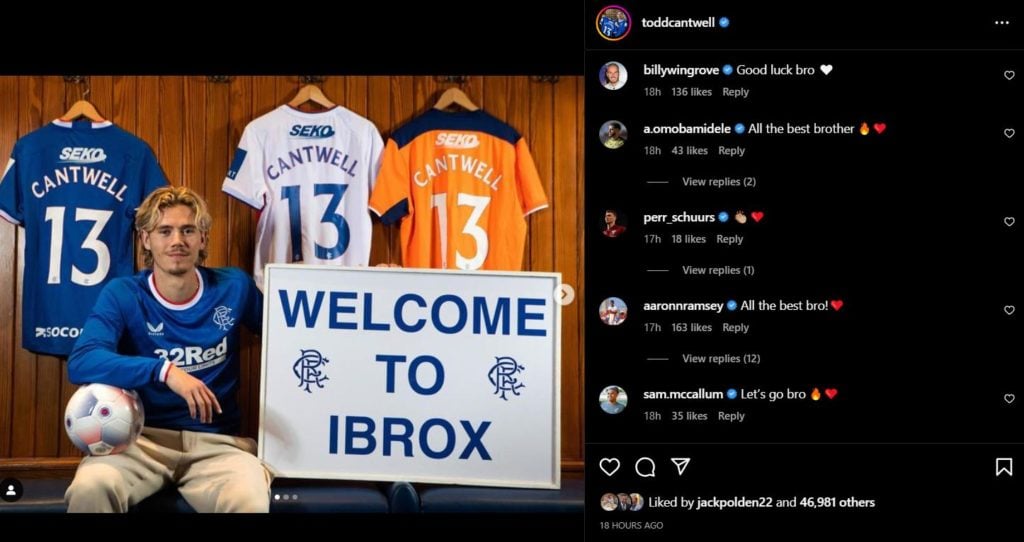1024x542 pixels.
Task: Save the post with the bookmark icon
Action: (1003, 467)
